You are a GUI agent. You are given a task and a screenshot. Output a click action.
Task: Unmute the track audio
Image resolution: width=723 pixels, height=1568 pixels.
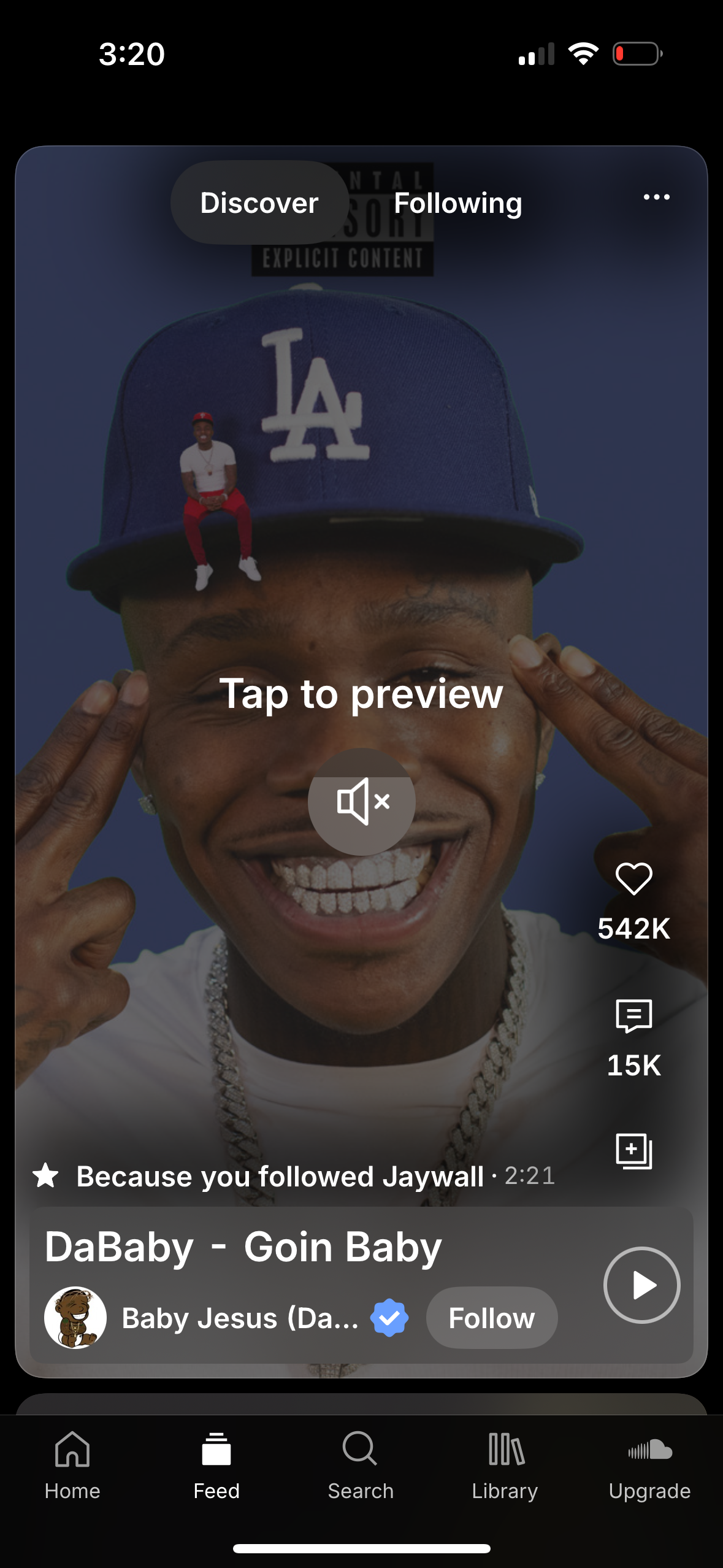tap(363, 802)
